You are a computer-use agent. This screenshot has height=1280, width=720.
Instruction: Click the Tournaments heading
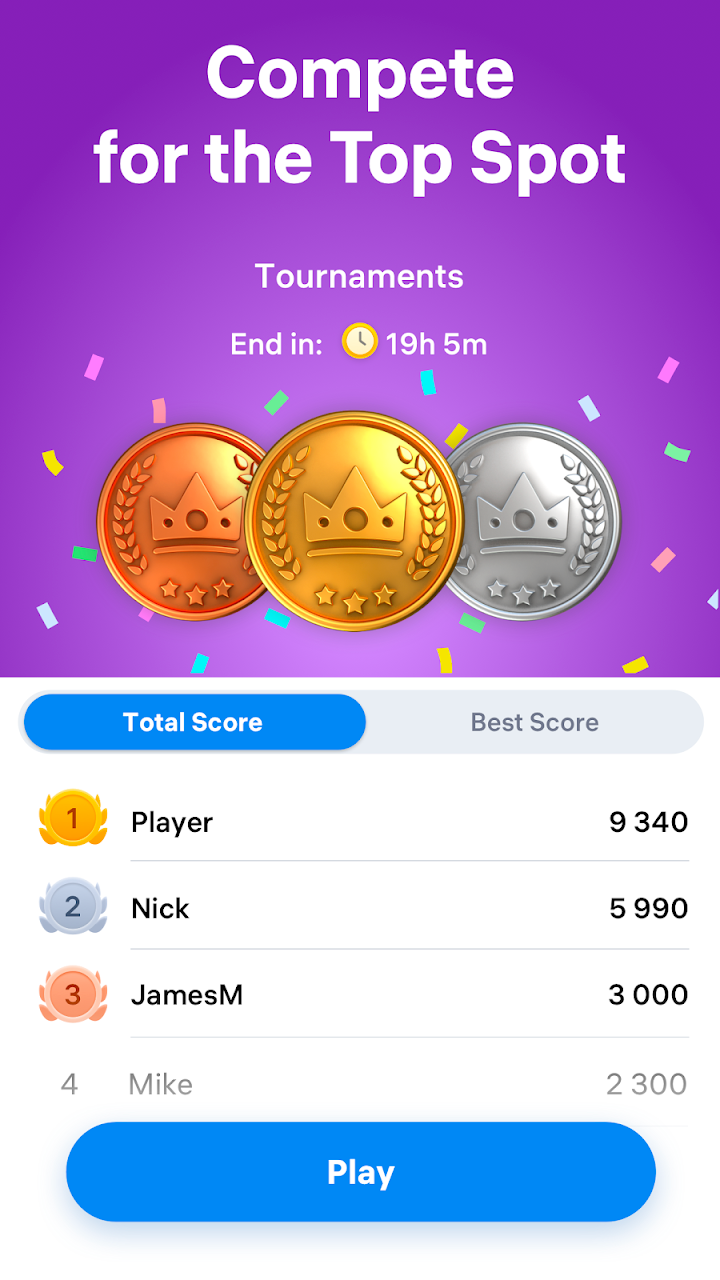(359, 277)
